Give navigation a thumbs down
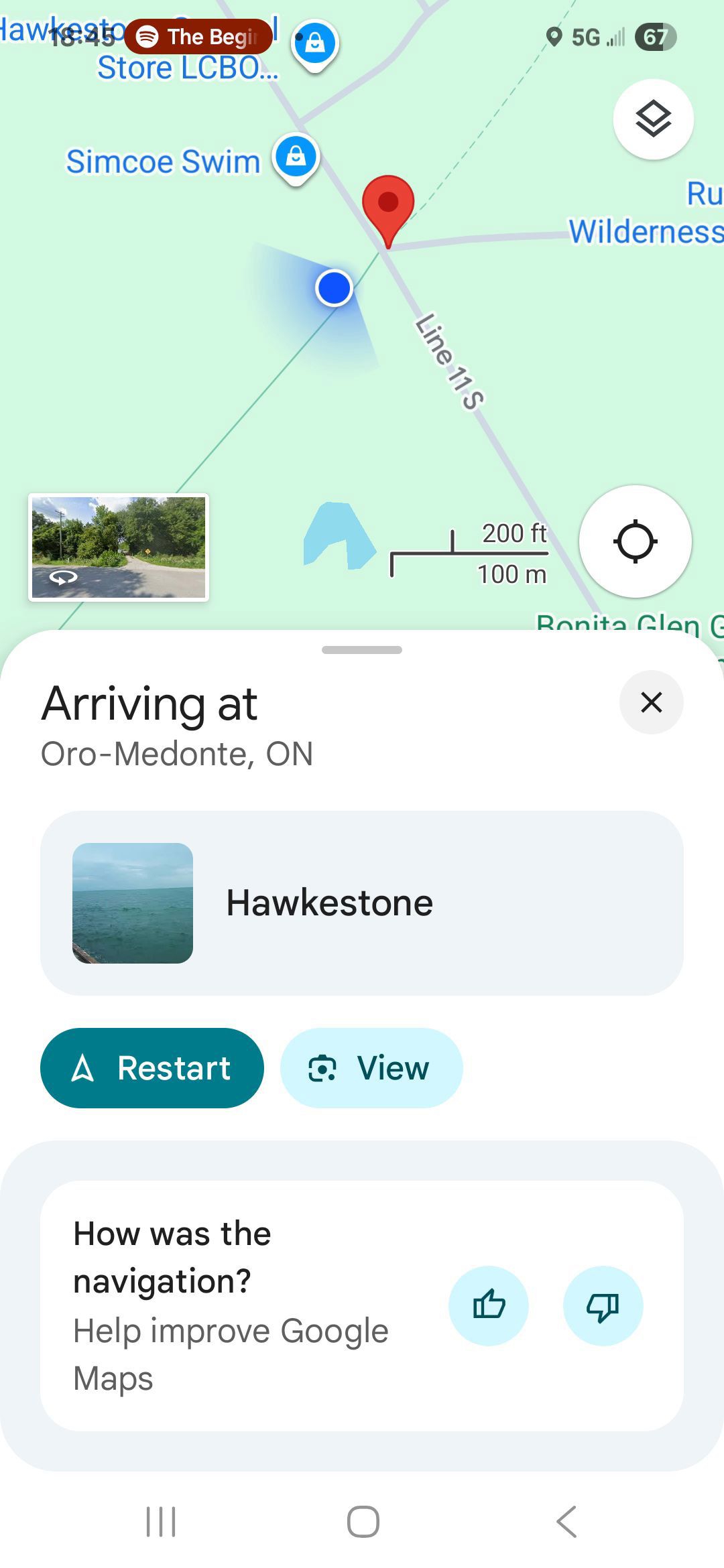The width and height of the screenshot is (724, 1568). pos(603,1305)
